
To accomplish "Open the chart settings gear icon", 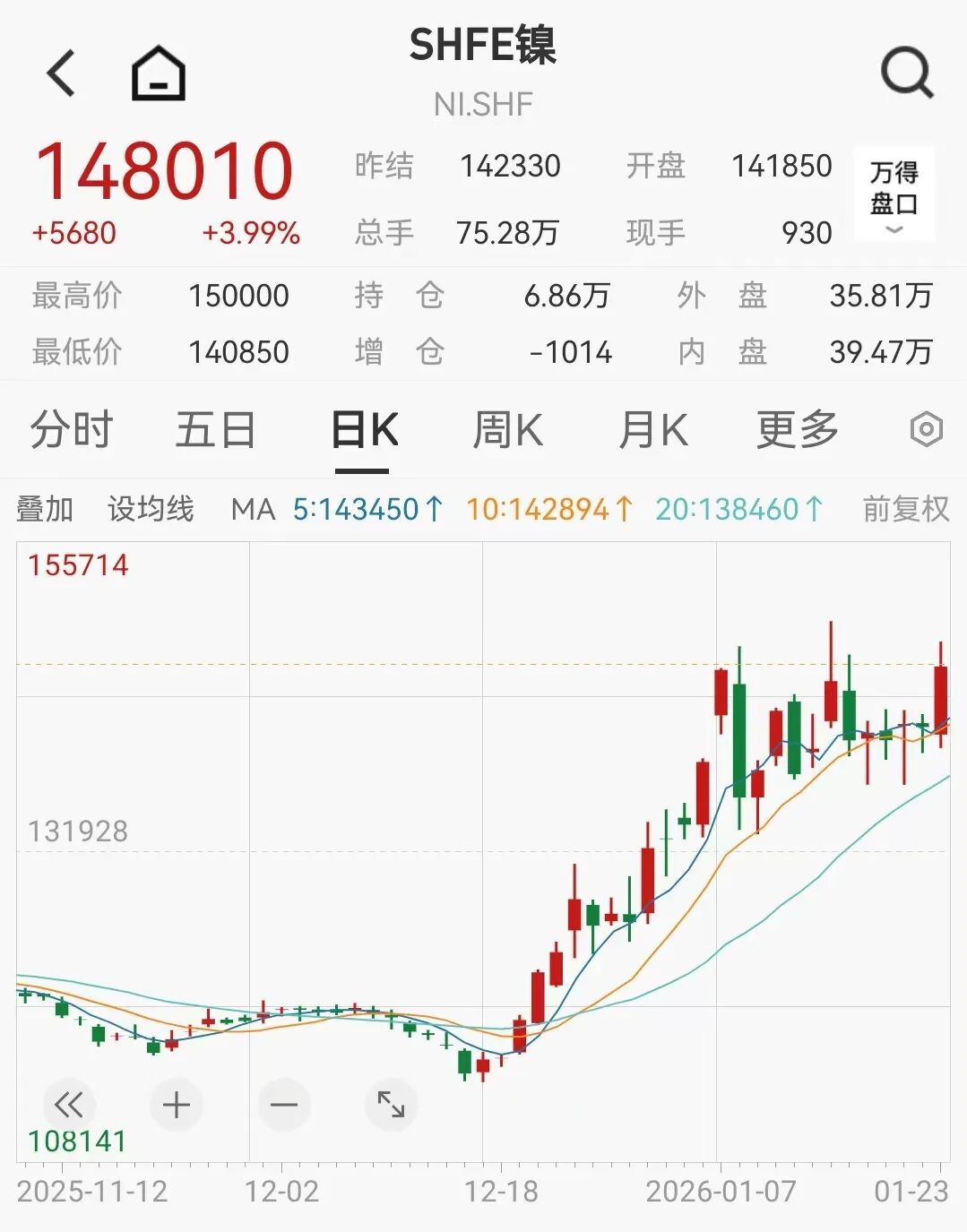I will click(924, 430).
